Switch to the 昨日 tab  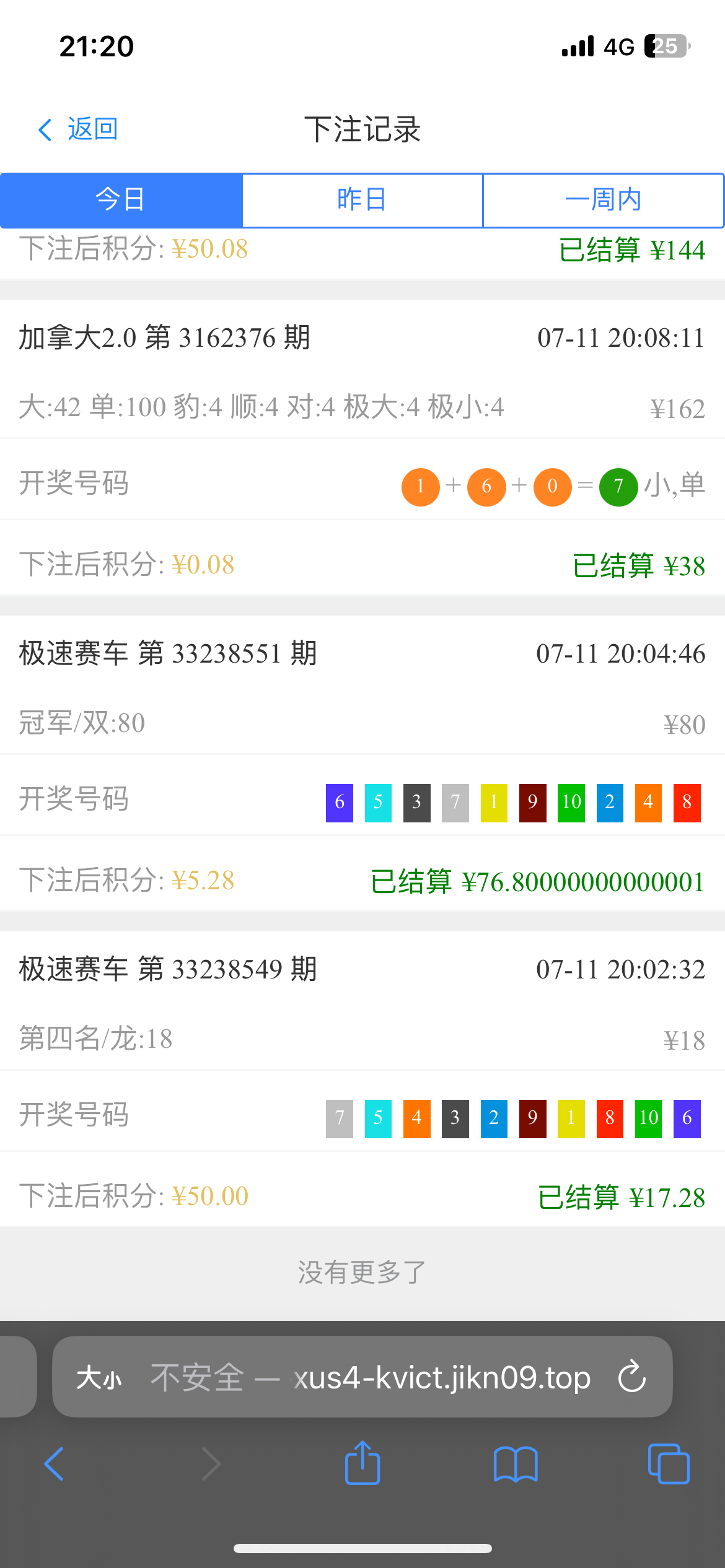[362, 200]
